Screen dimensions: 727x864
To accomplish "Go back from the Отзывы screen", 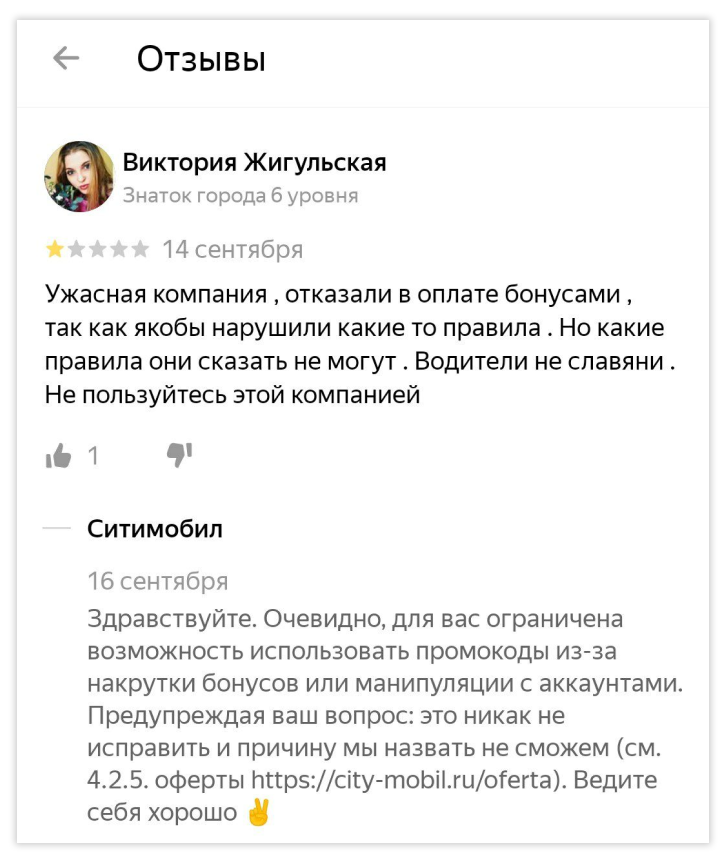I will click(66, 59).
